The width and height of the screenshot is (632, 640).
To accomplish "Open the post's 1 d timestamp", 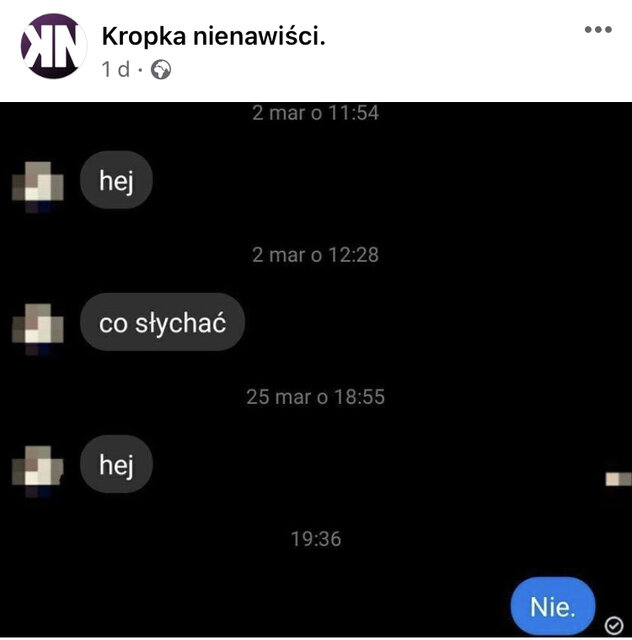I will [115, 70].
